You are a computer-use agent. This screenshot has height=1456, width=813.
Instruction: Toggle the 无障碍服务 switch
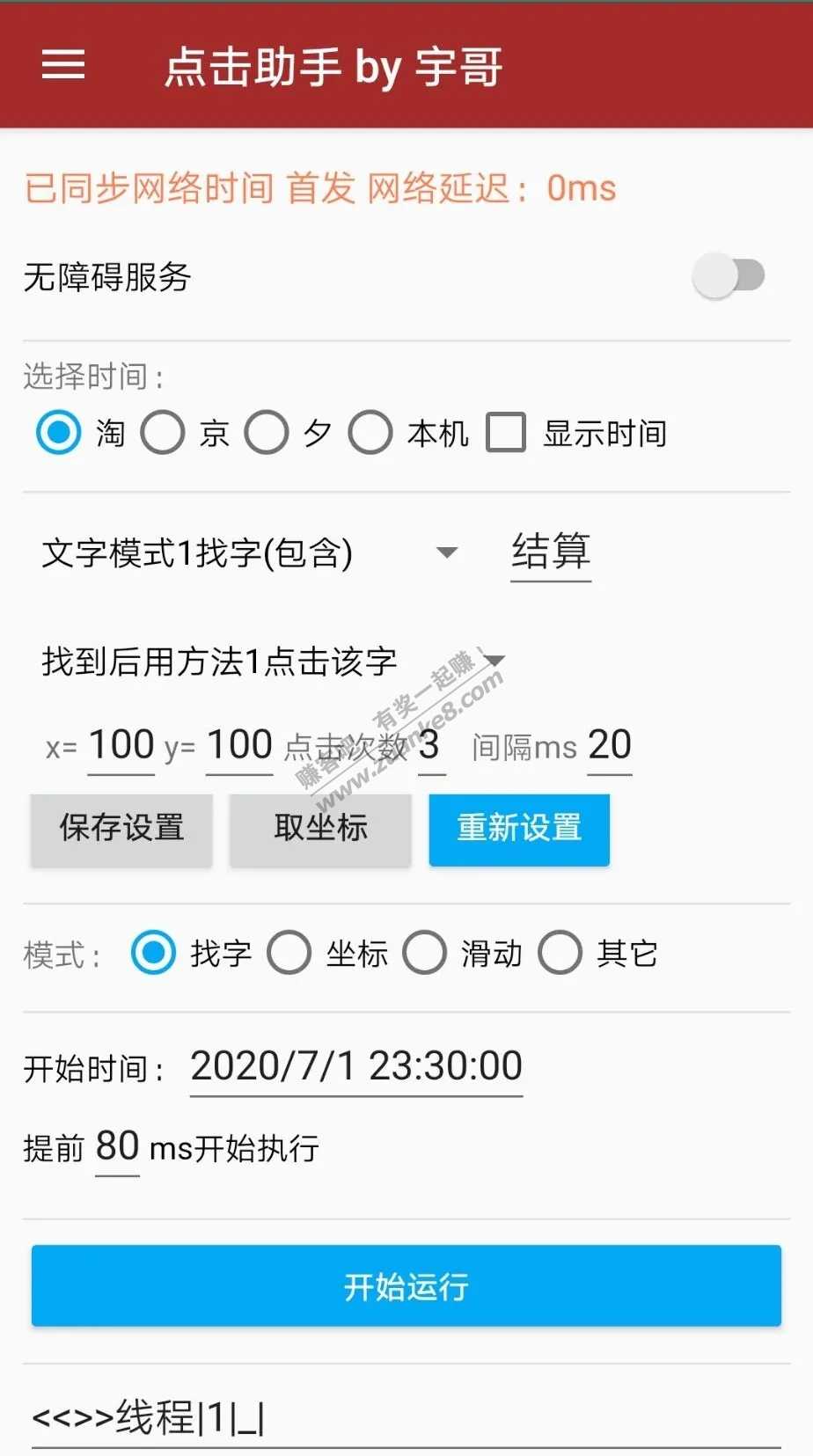(729, 275)
